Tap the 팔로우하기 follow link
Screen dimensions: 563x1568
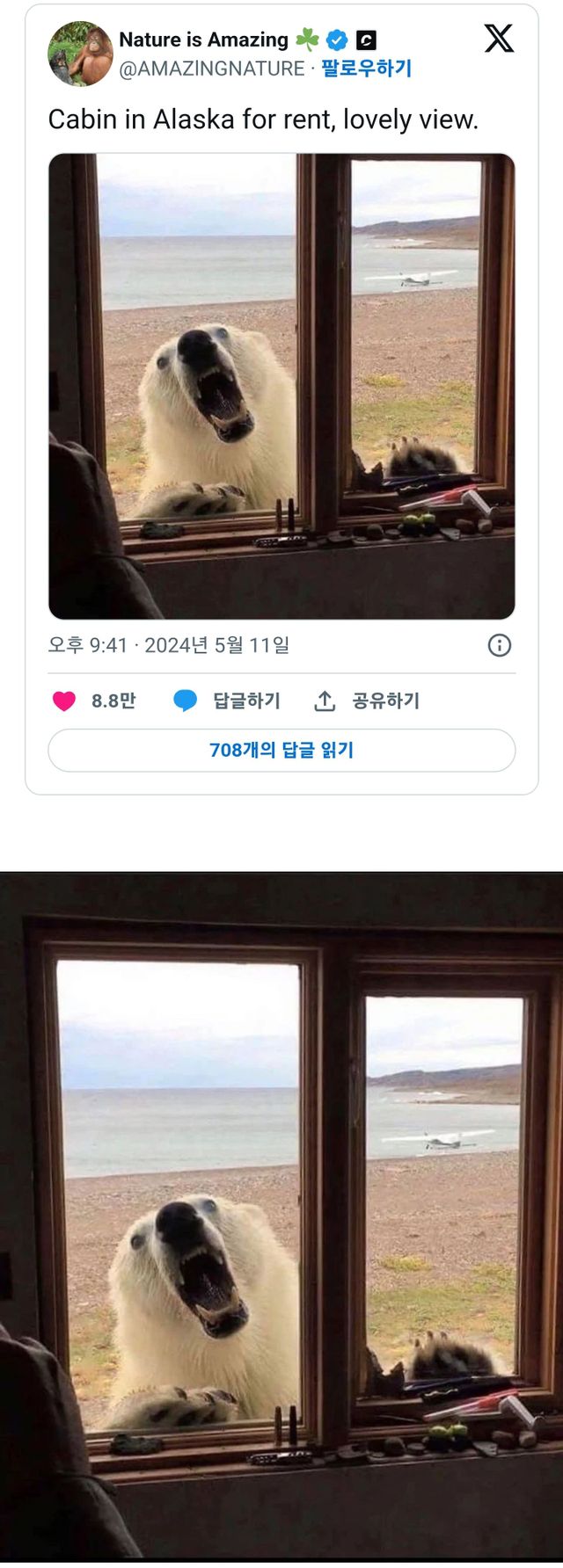click(x=366, y=69)
